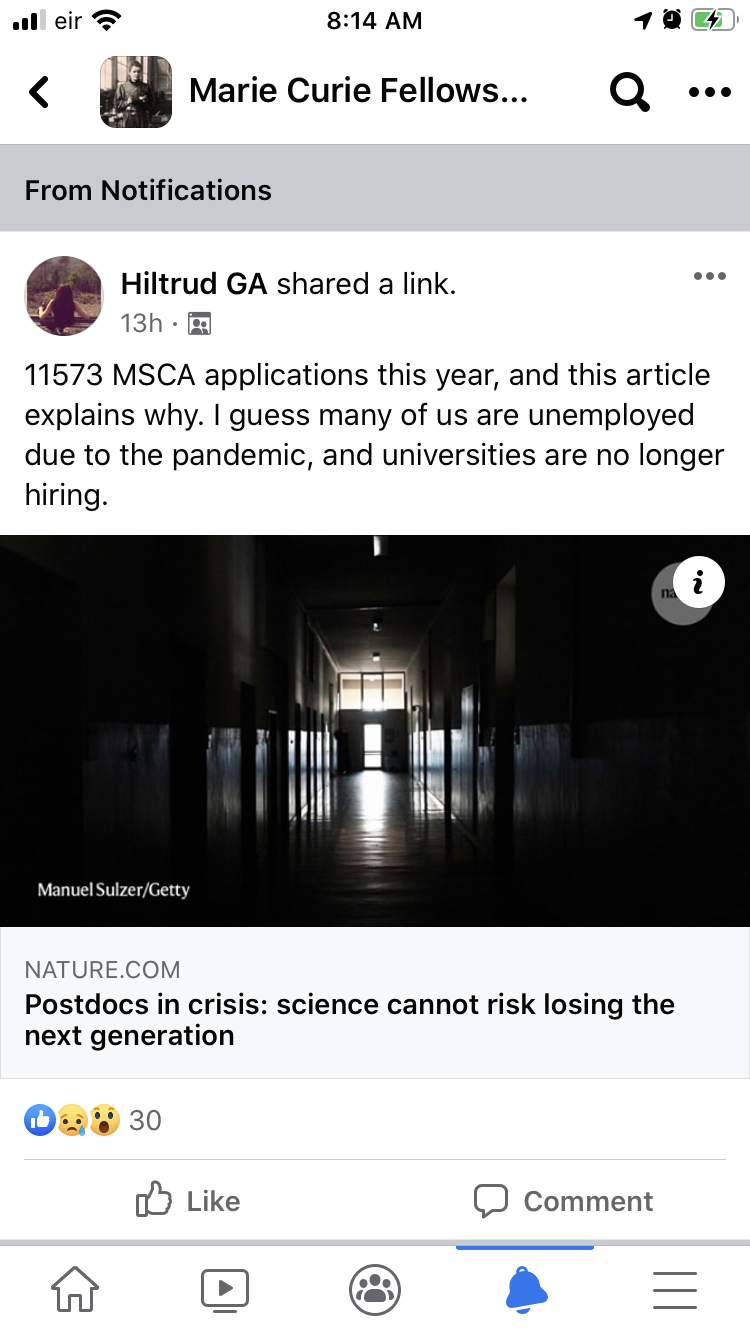Tap the group's profile thumbnail in header
The height and width of the screenshot is (1334, 750).
135,91
